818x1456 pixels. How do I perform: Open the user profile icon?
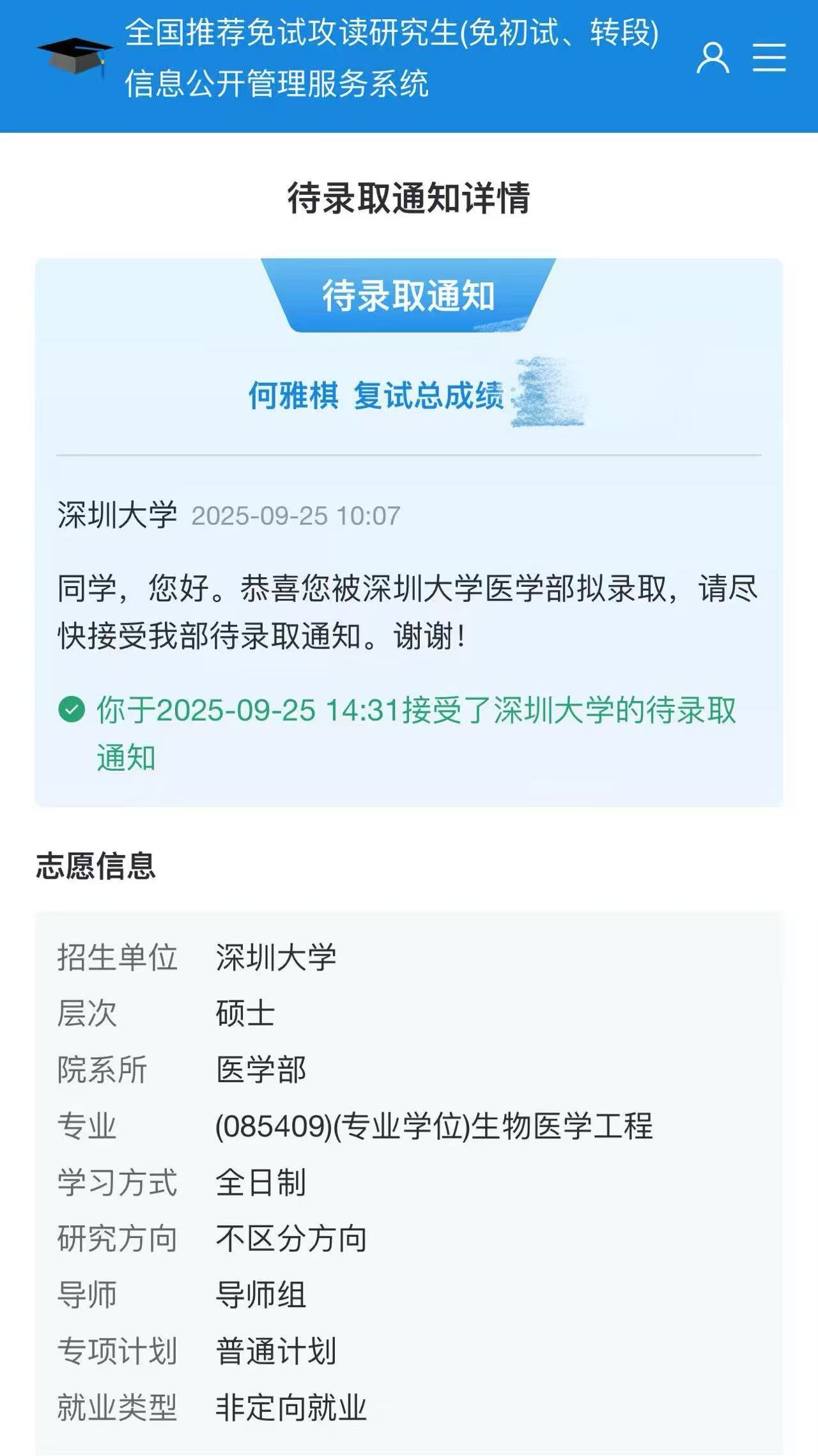[713, 58]
